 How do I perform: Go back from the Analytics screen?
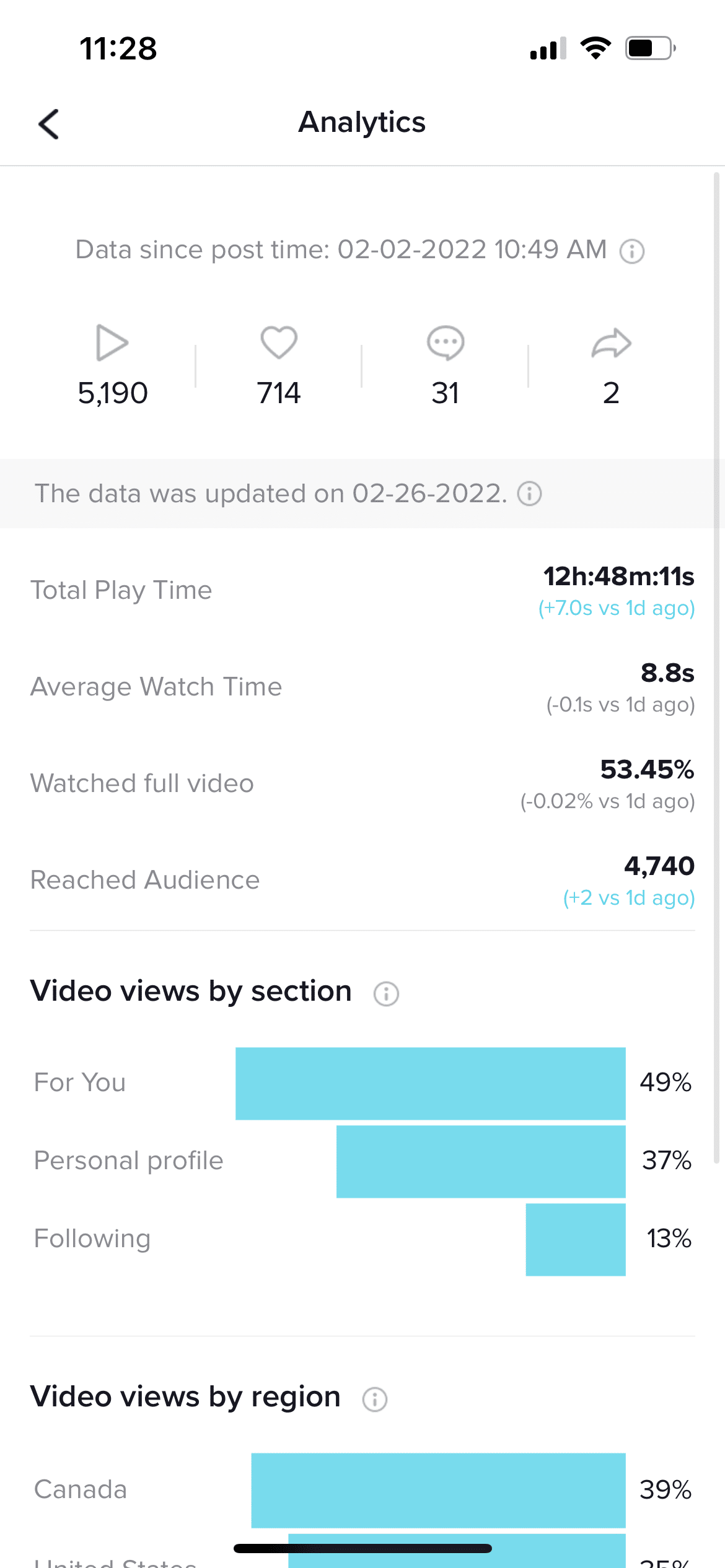48,124
